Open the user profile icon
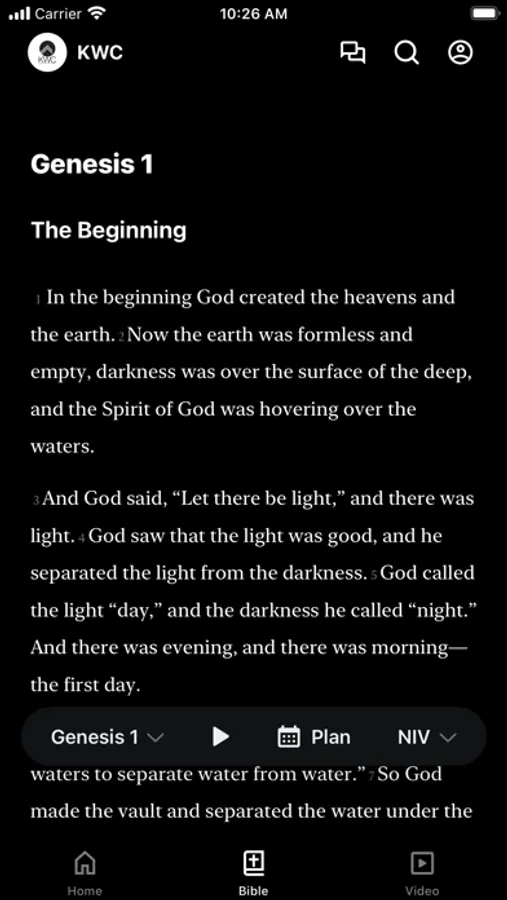 460,53
